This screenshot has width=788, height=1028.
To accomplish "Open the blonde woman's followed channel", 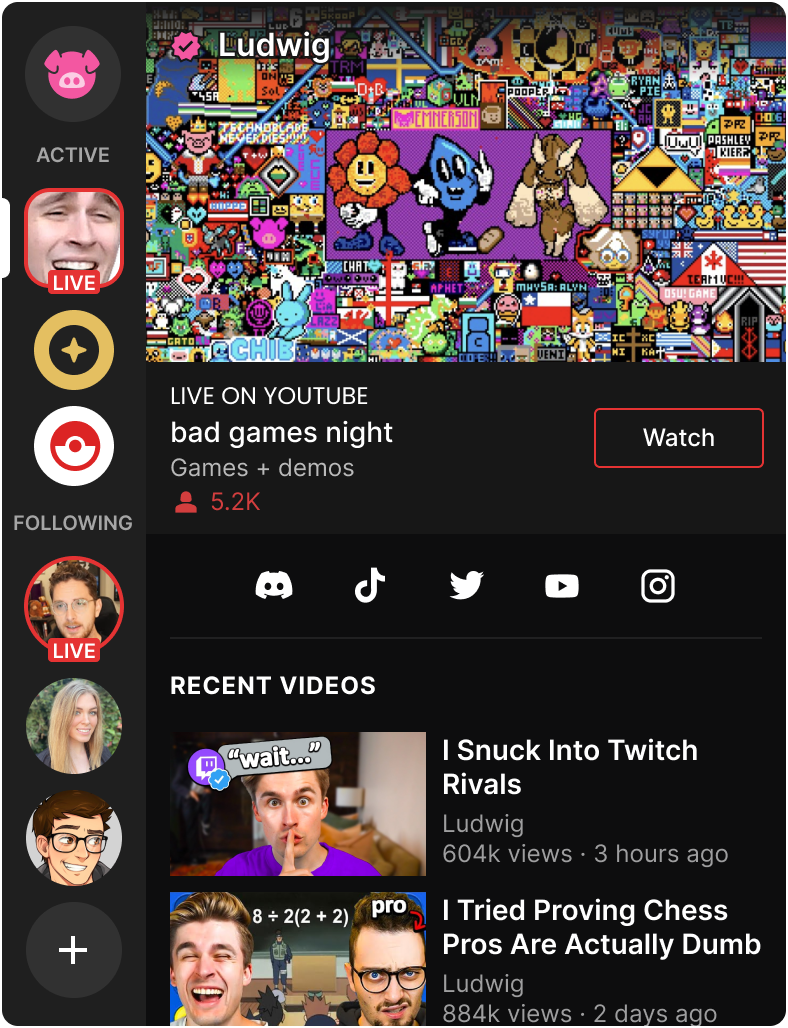I will coord(73,727).
